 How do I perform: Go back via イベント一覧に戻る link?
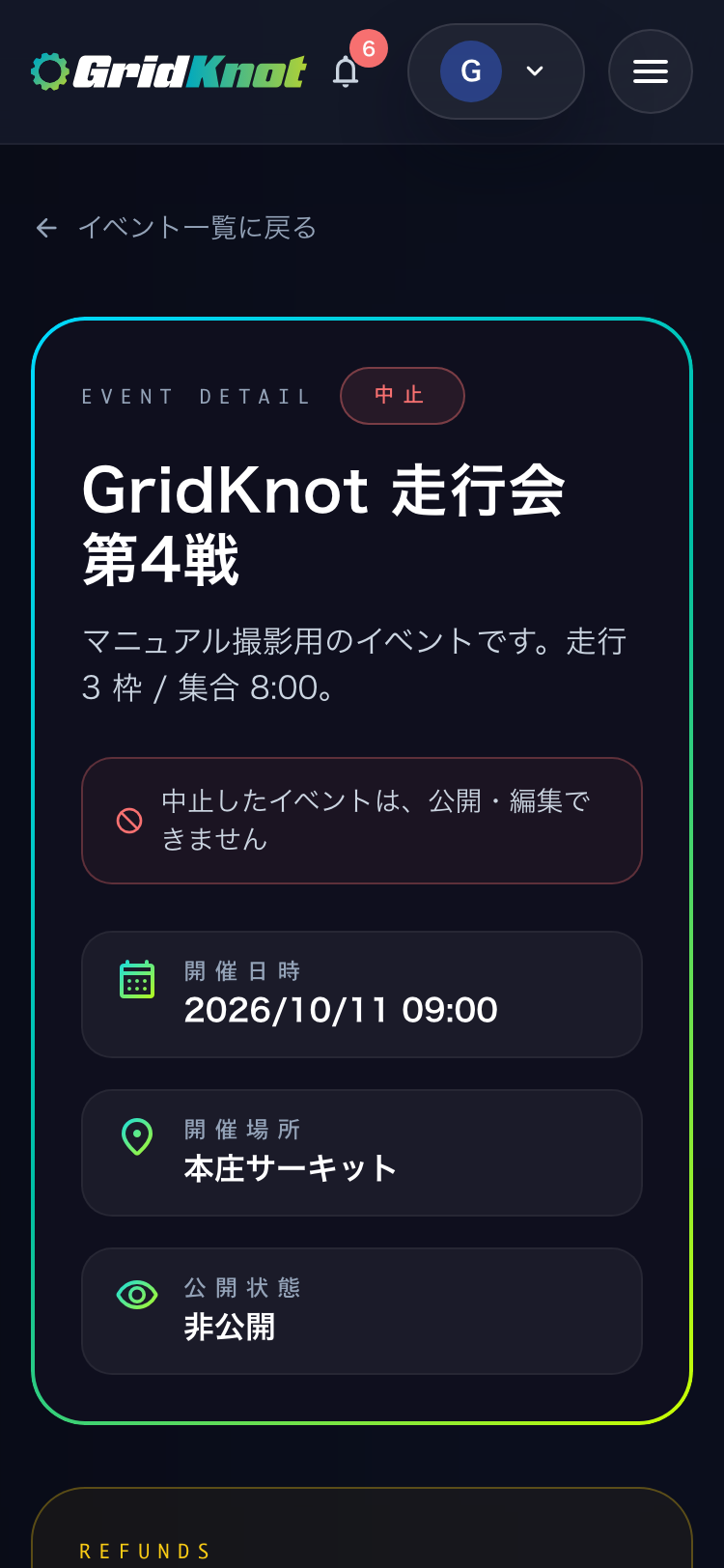coord(176,228)
